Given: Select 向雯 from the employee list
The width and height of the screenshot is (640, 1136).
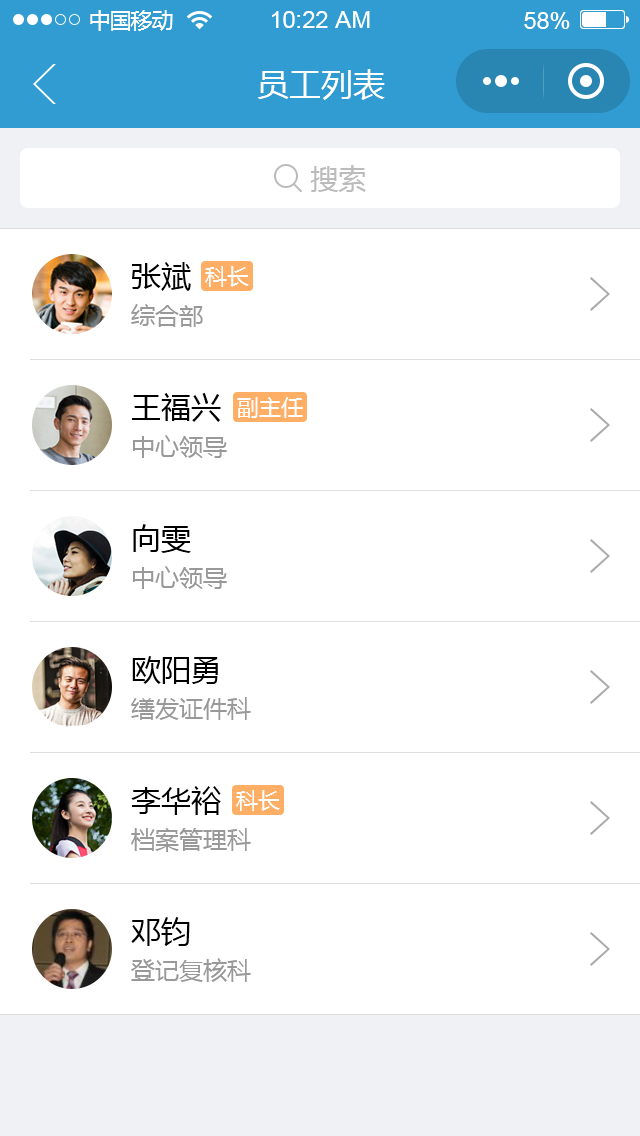Looking at the screenshot, I should click(x=320, y=556).
